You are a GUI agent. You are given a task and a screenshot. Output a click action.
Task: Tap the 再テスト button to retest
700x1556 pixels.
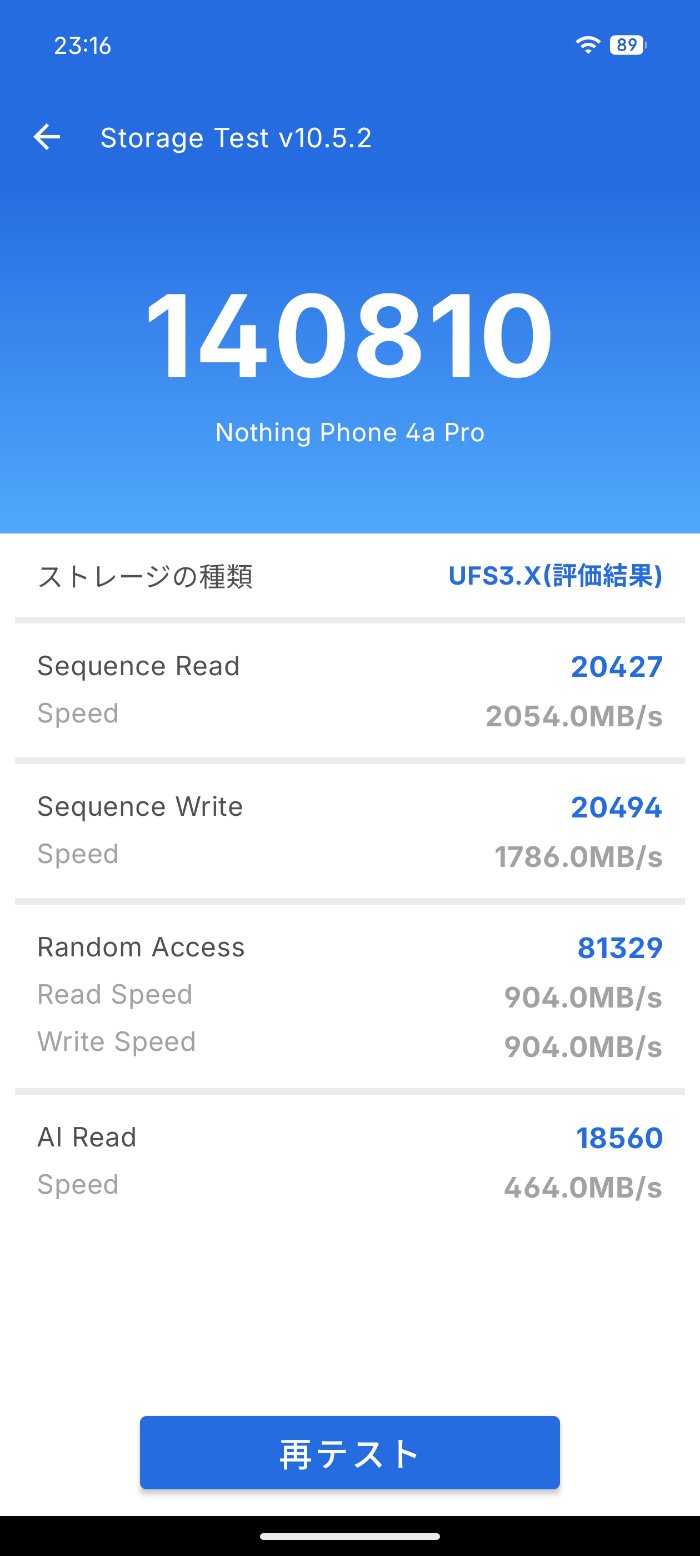click(x=350, y=1453)
